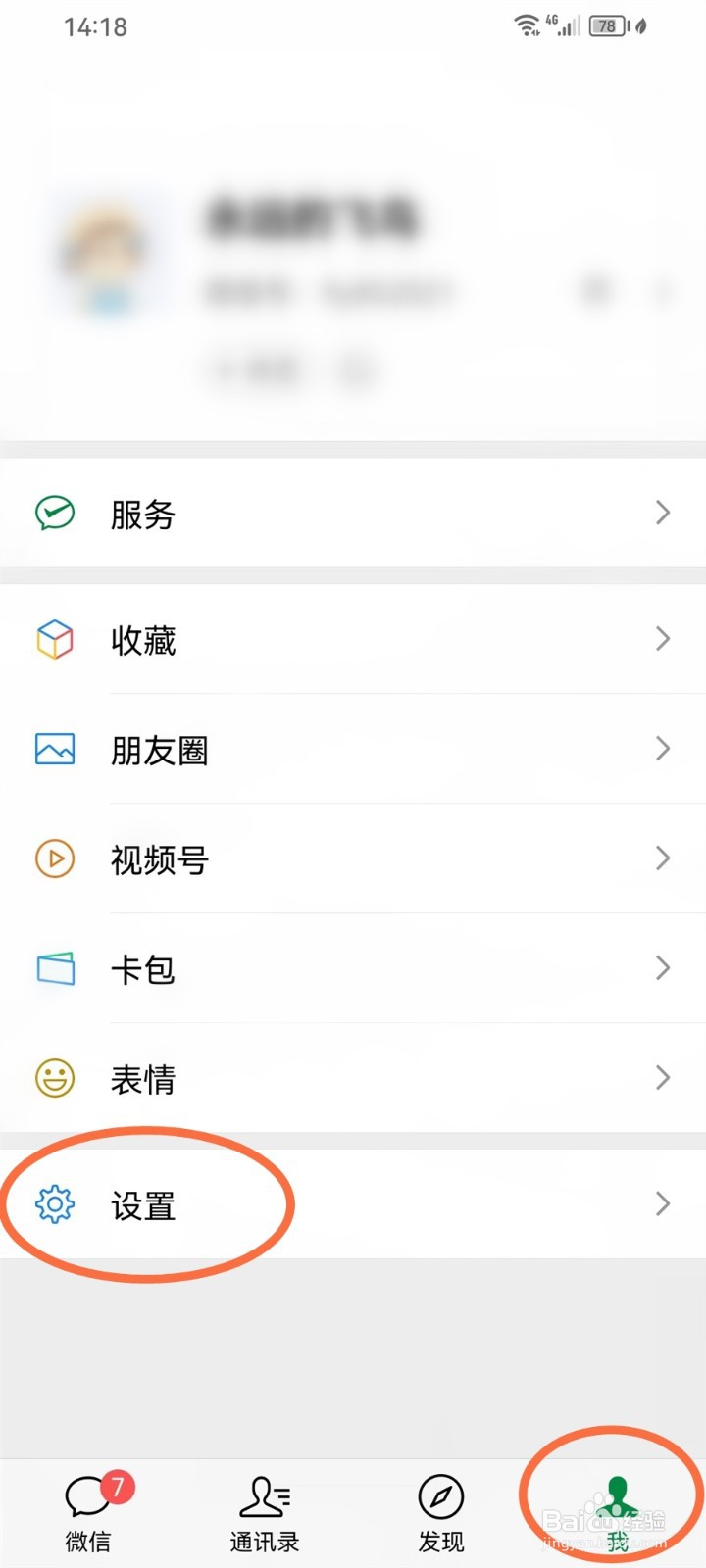Viewport: 706px width, 1568px height.
Task: Expand the 收藏 row chevron
Action: pyautogui.click(x=663, y=640)
